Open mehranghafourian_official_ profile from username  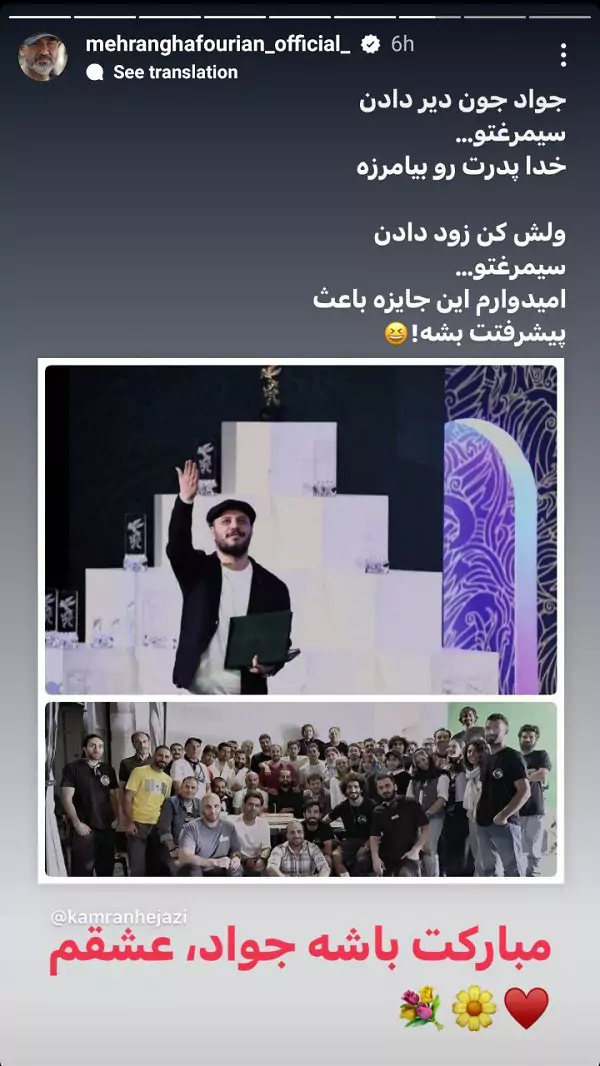tap(218, 44)
